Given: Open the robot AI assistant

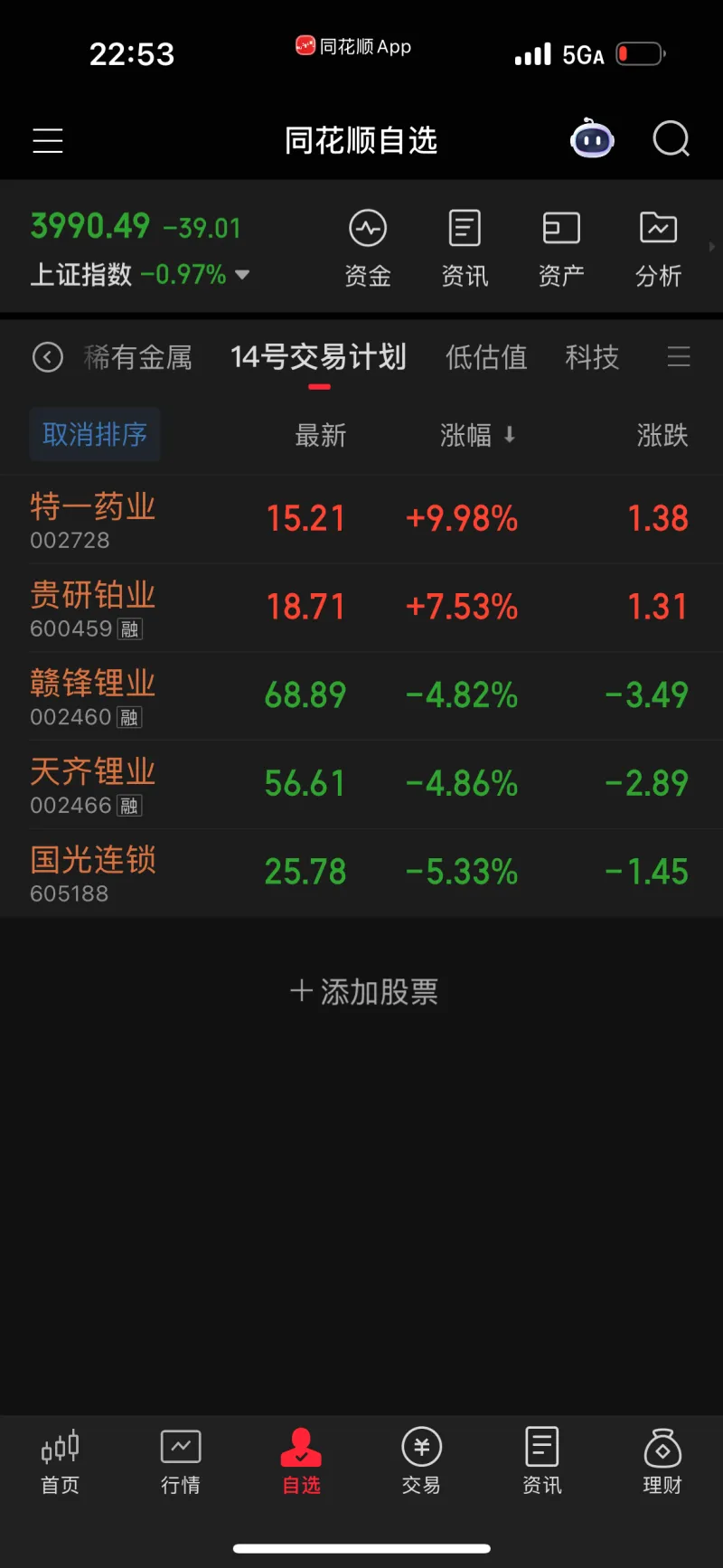Looking at the screenshot, I should point(592,139).
